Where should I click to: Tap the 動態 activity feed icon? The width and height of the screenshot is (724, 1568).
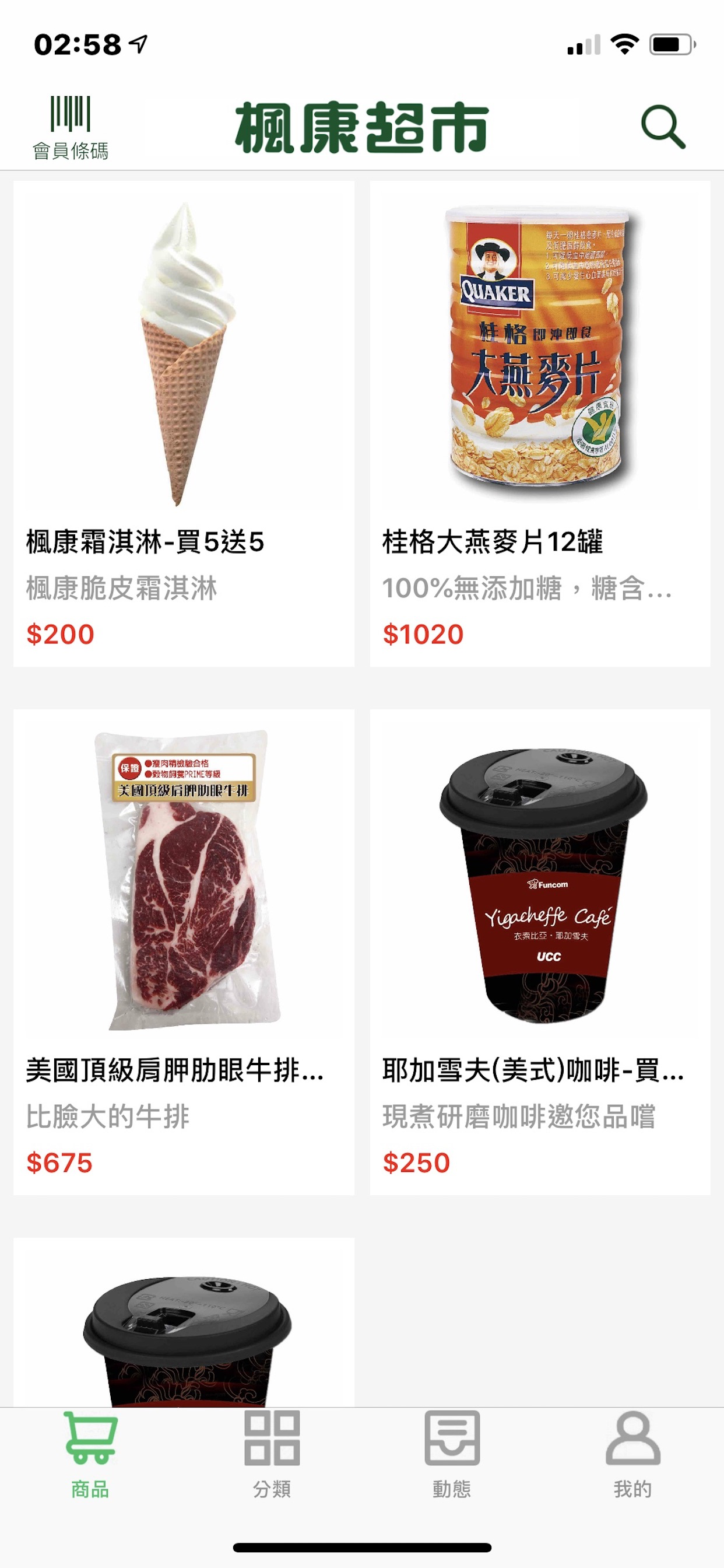(452, 1437)
